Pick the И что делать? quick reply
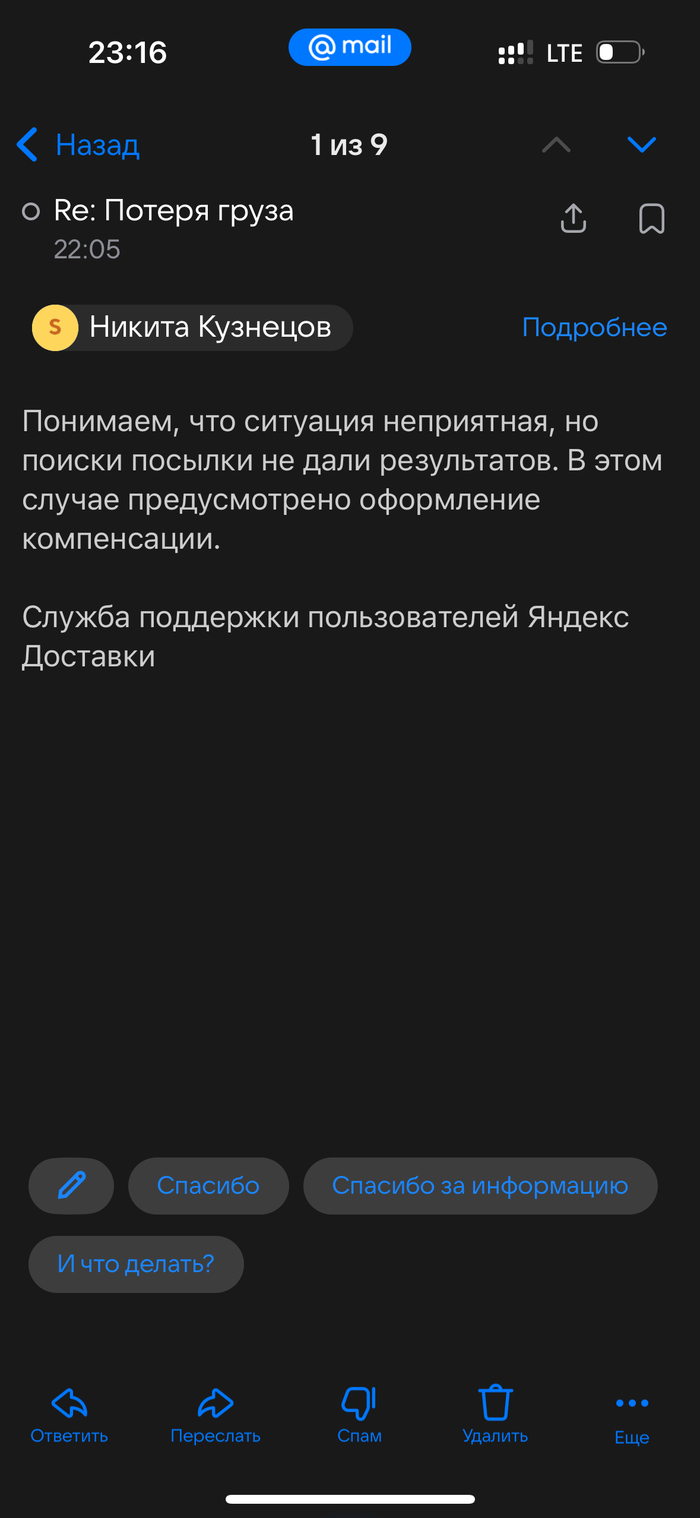 click(x=136, y=1263)
